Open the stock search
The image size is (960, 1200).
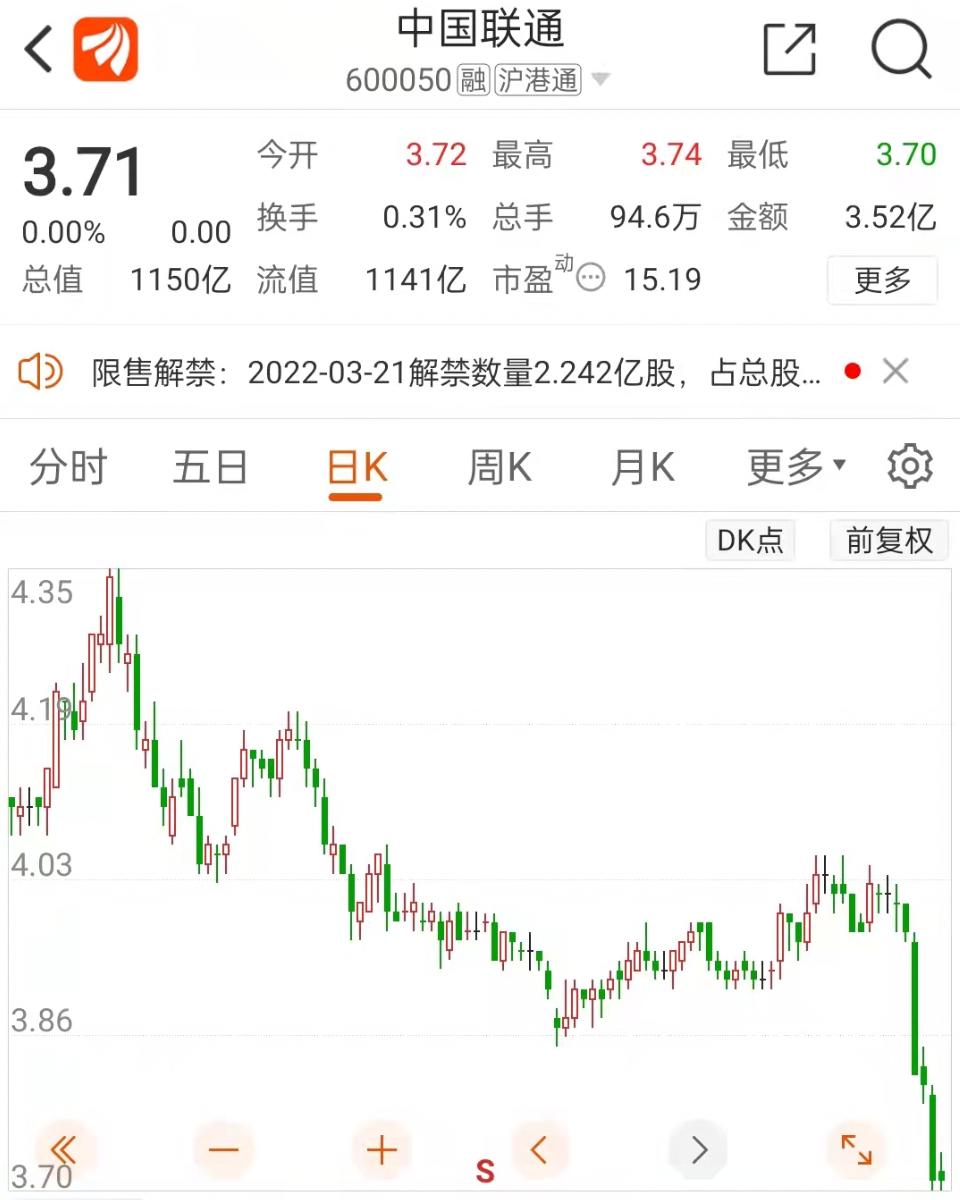tap(899, 48)
